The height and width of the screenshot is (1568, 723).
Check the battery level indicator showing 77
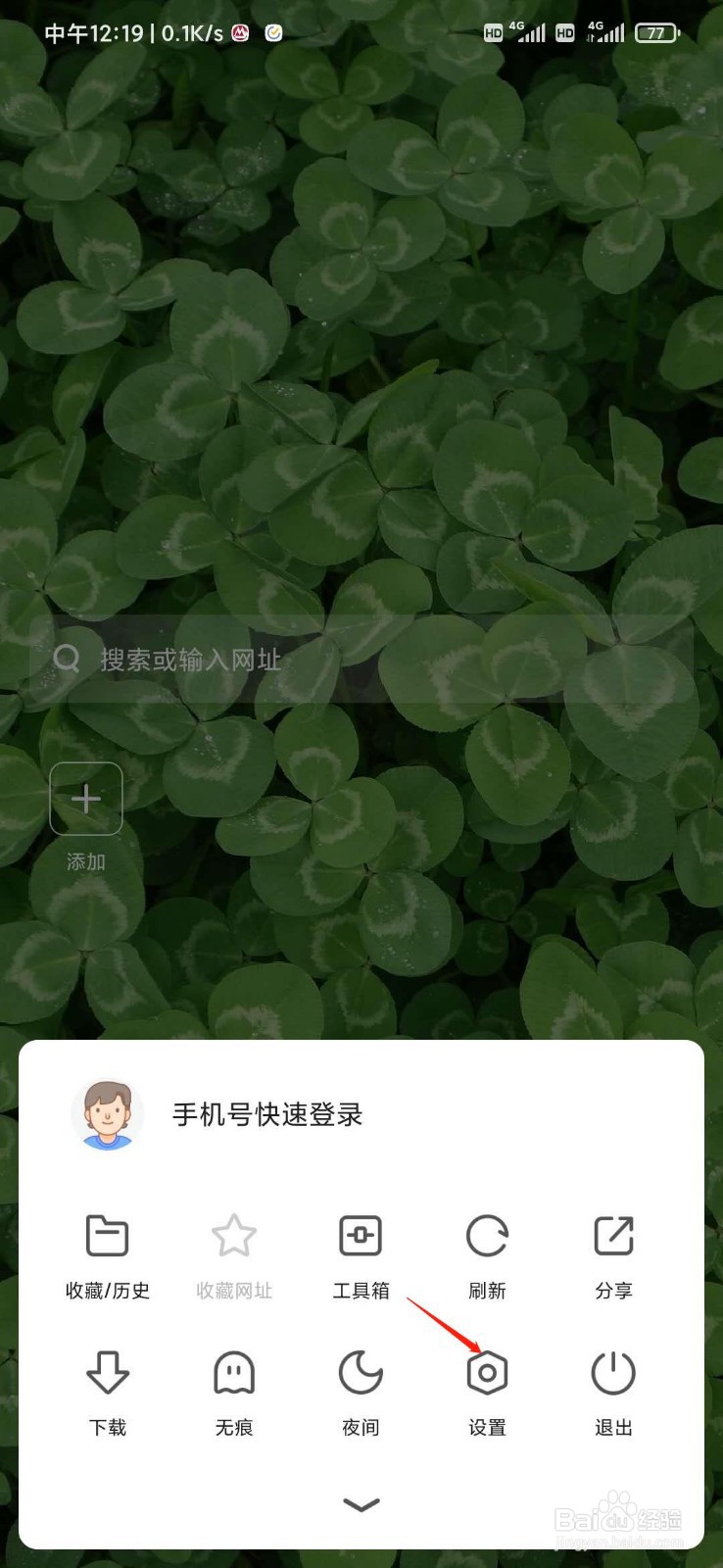click(x=656, y=32)
